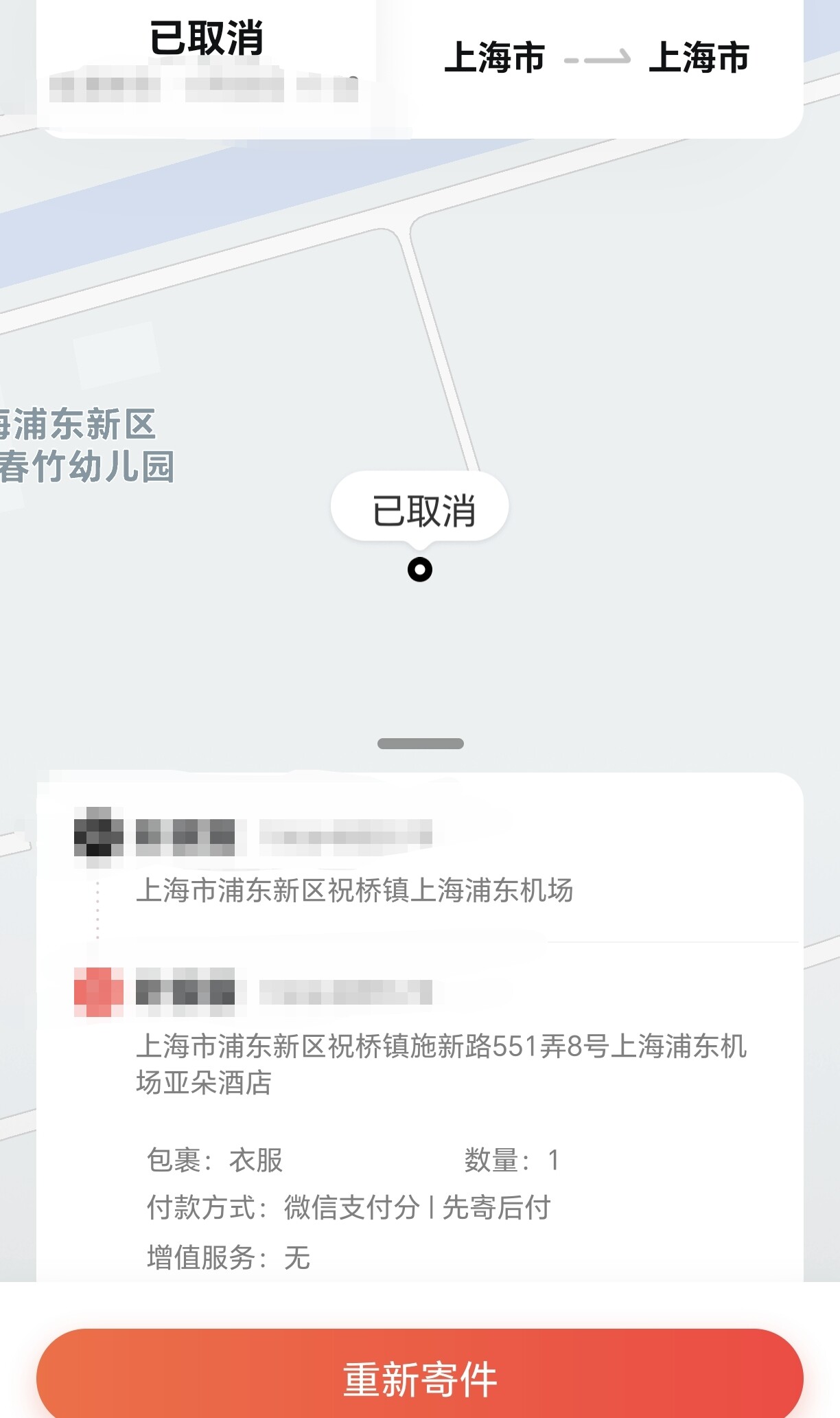Tap the 已取消 map marker bubble
The width and height of the screenshot is (840, 1418).
point(420,510)
